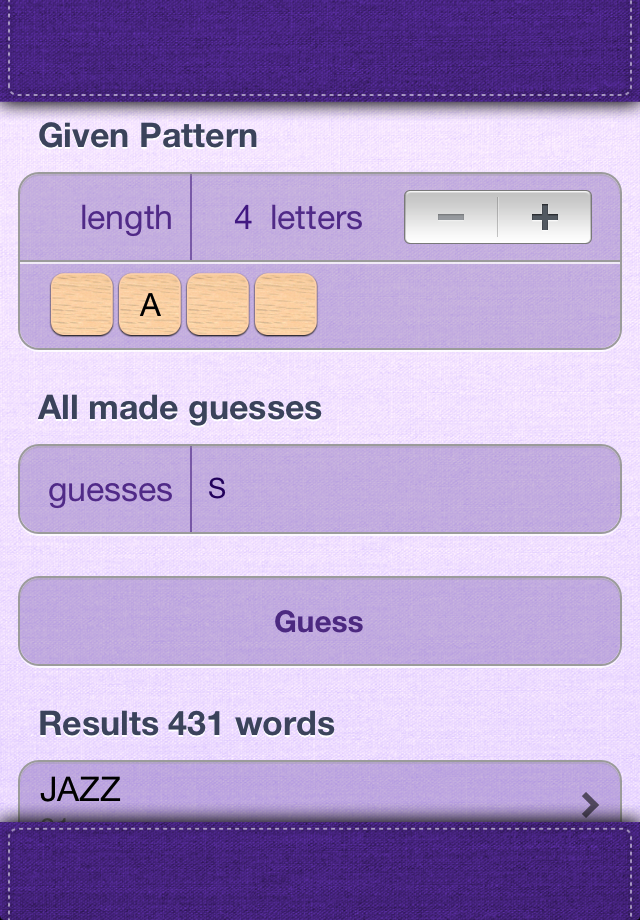The width and height of the screenshot is (640, 920).
Task: Open the JAZZ result row
Action: [320, 795]
